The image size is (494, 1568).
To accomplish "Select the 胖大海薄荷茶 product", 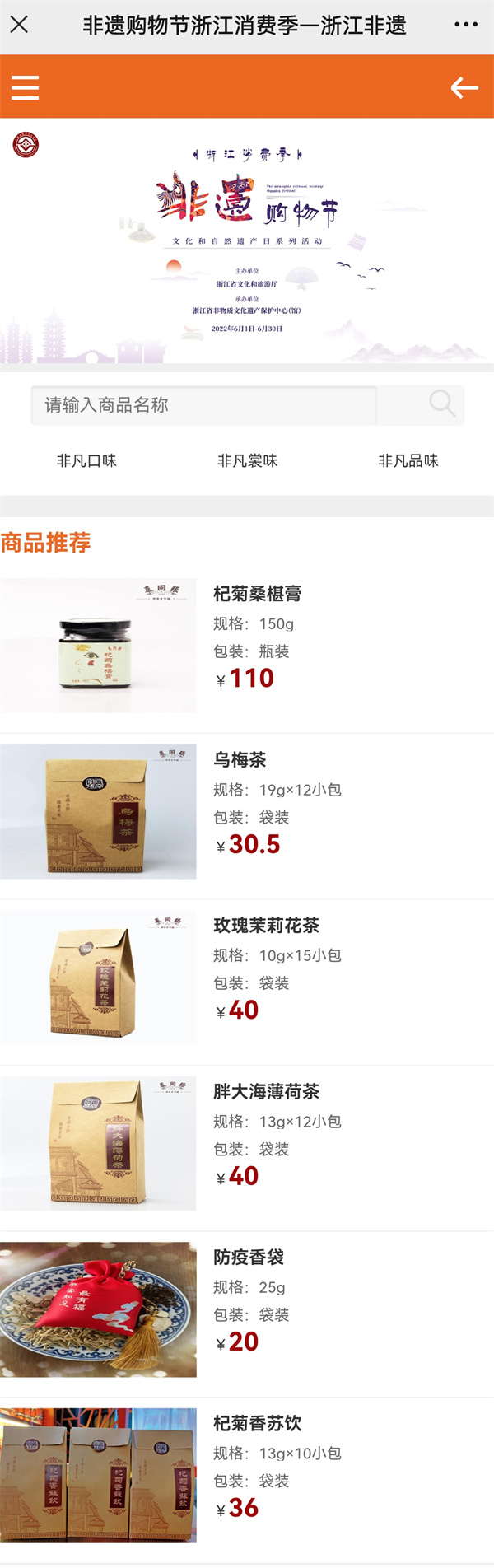I will [266, 1092].
